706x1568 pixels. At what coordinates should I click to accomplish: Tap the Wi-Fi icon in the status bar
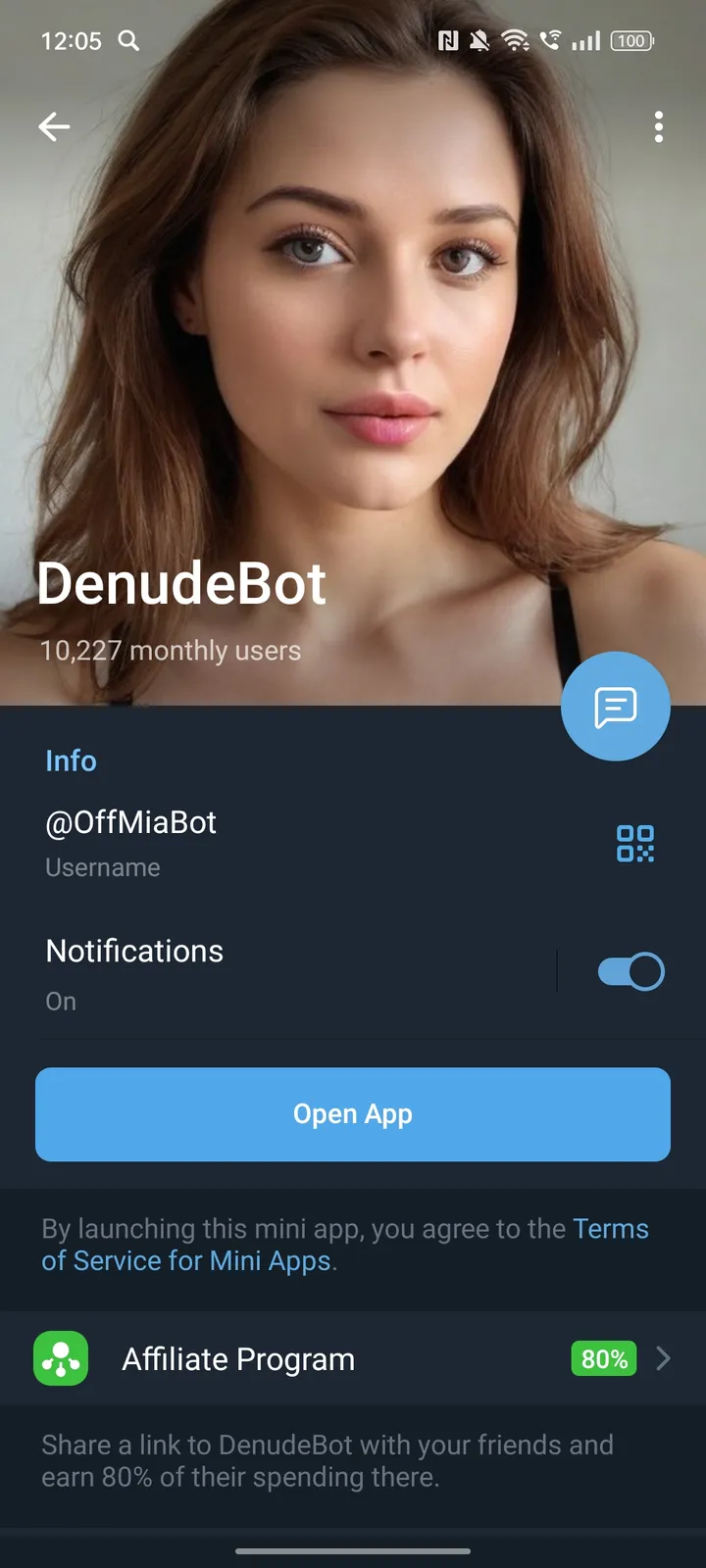pos(517,40)
